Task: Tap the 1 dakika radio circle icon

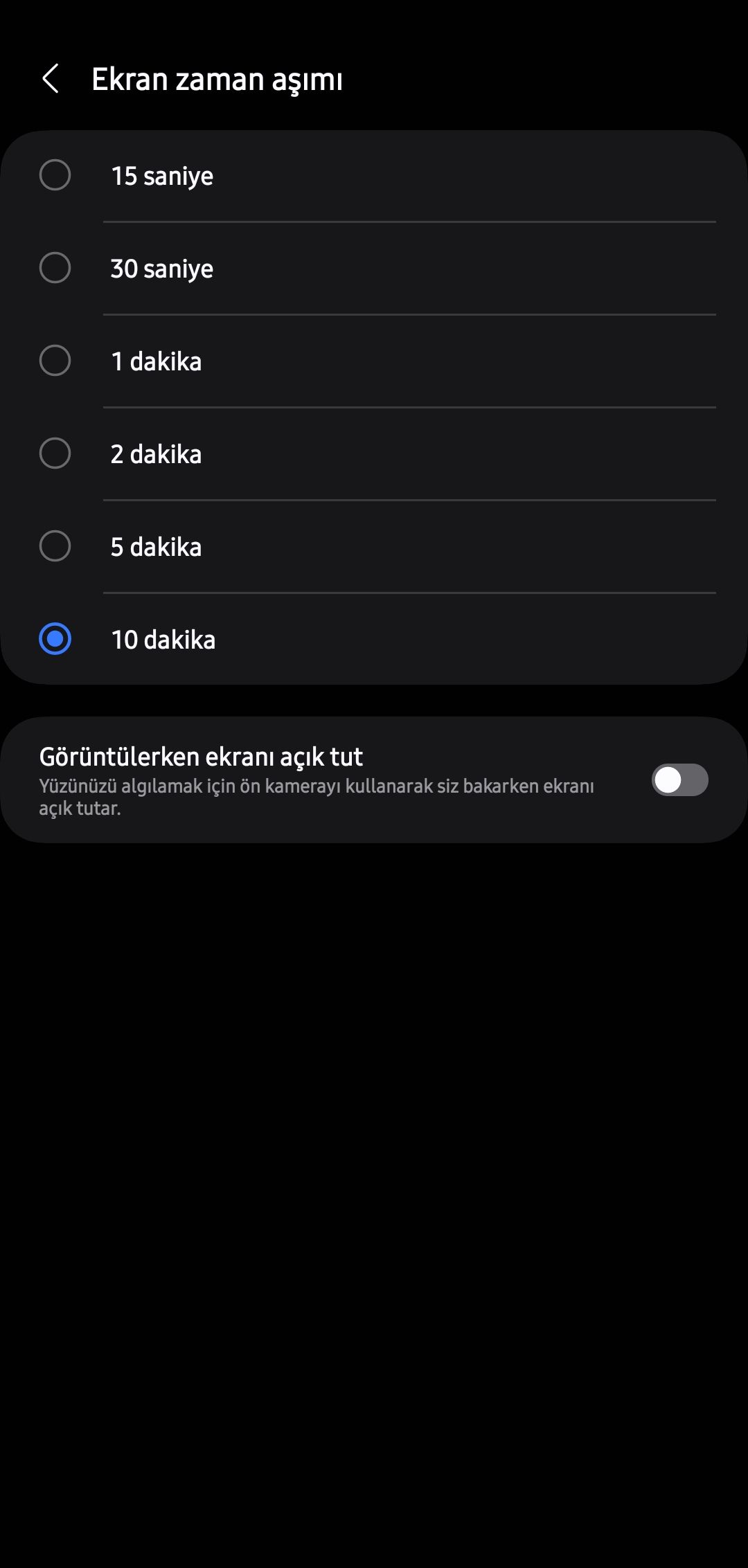Action: coord(55,361)
